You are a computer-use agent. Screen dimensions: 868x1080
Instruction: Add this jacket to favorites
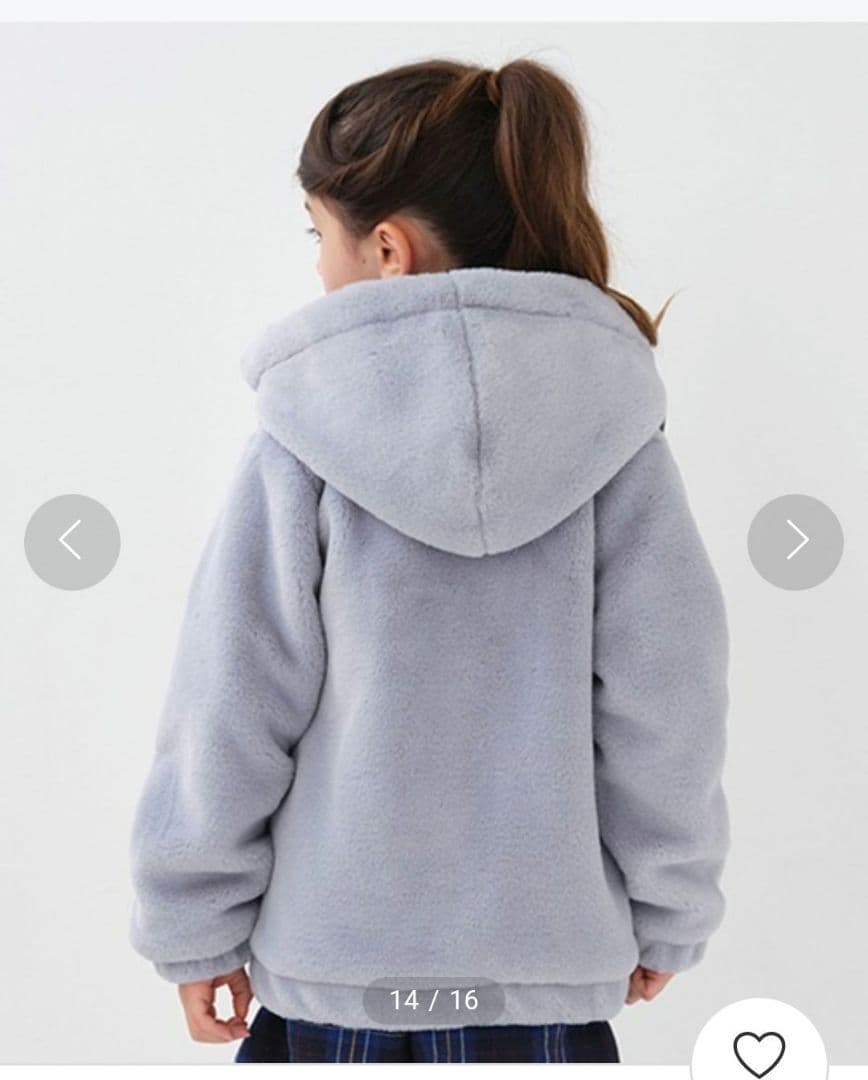[759, 1052]
